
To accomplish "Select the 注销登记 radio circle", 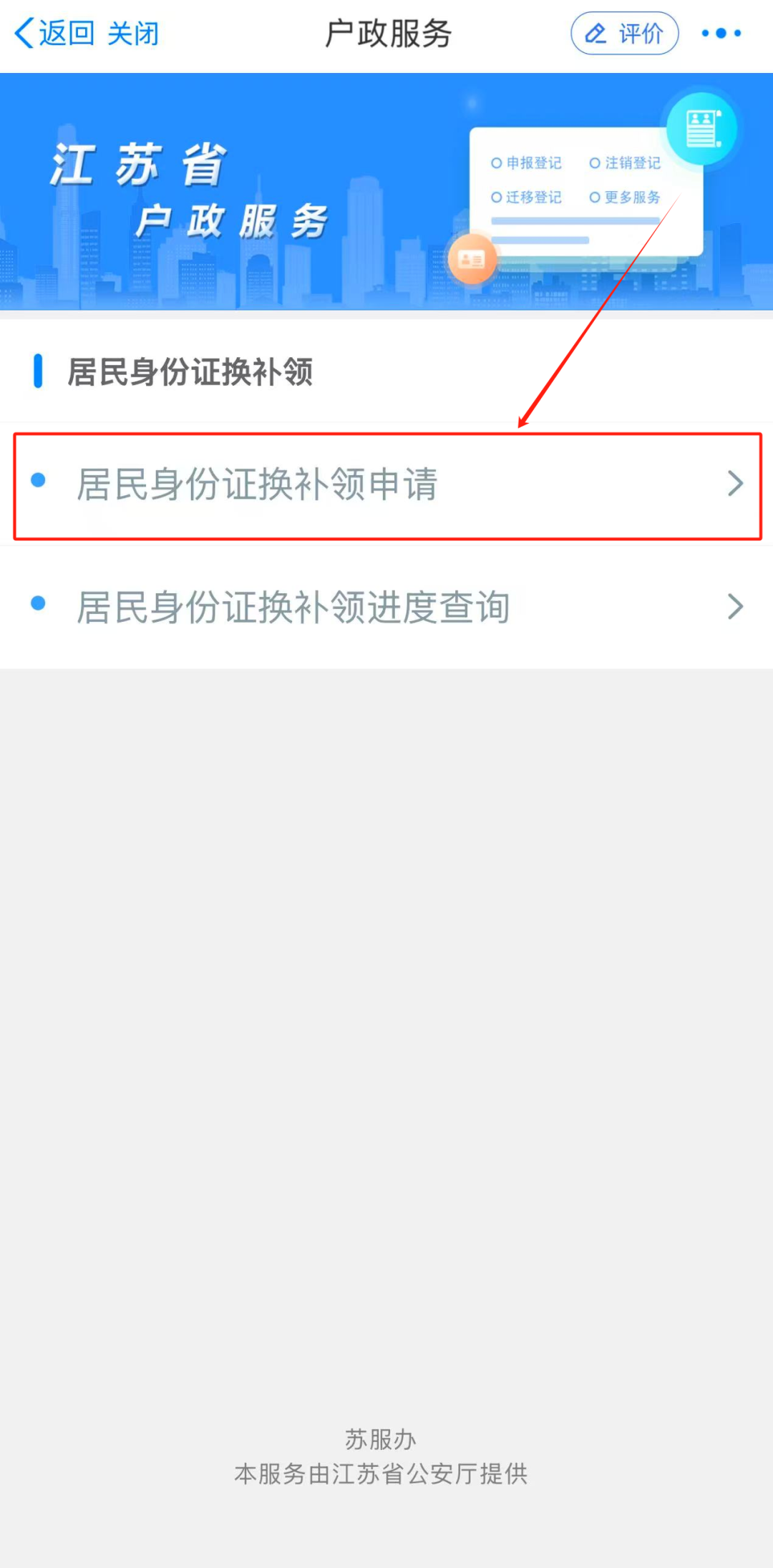I will click(x=593, y=162).
